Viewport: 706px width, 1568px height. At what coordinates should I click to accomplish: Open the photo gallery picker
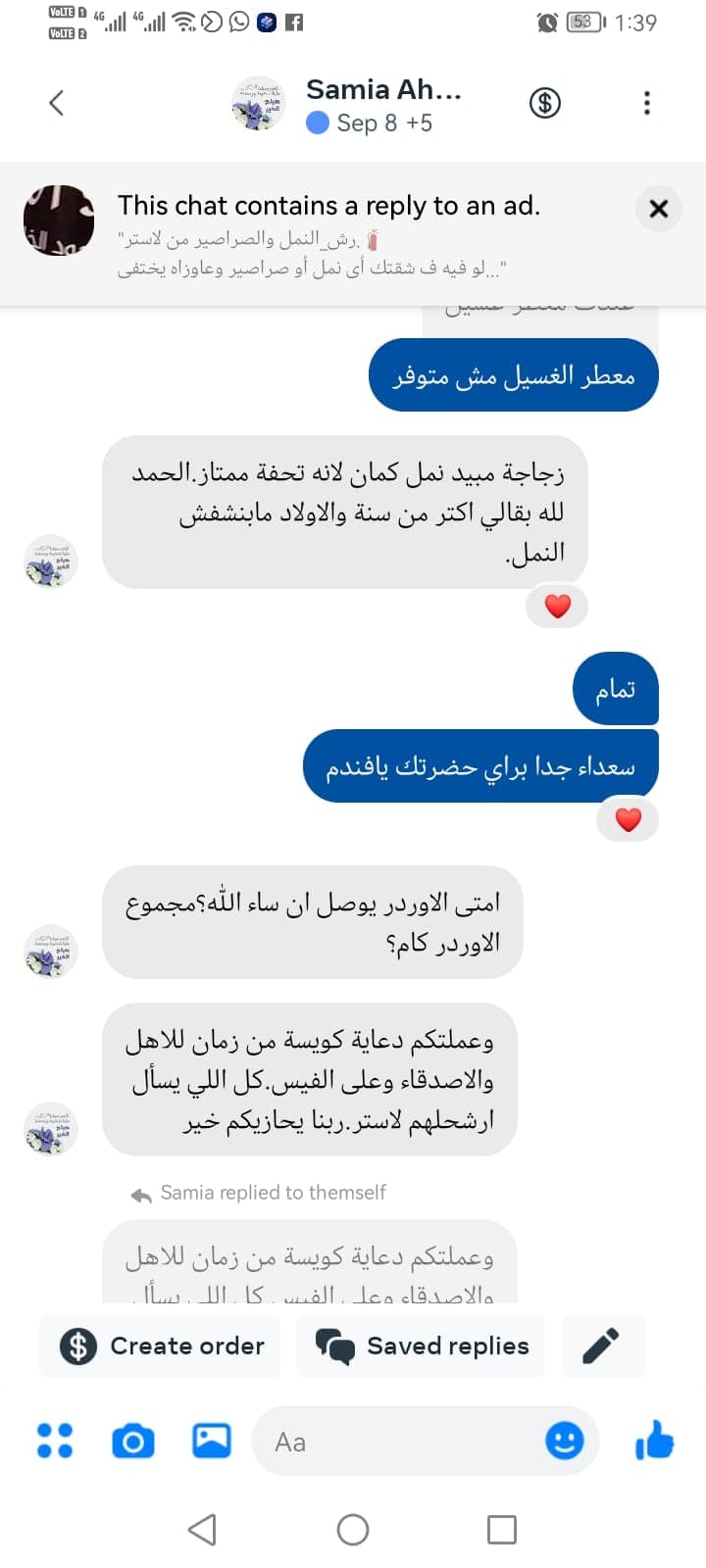tap(210, 1441)
